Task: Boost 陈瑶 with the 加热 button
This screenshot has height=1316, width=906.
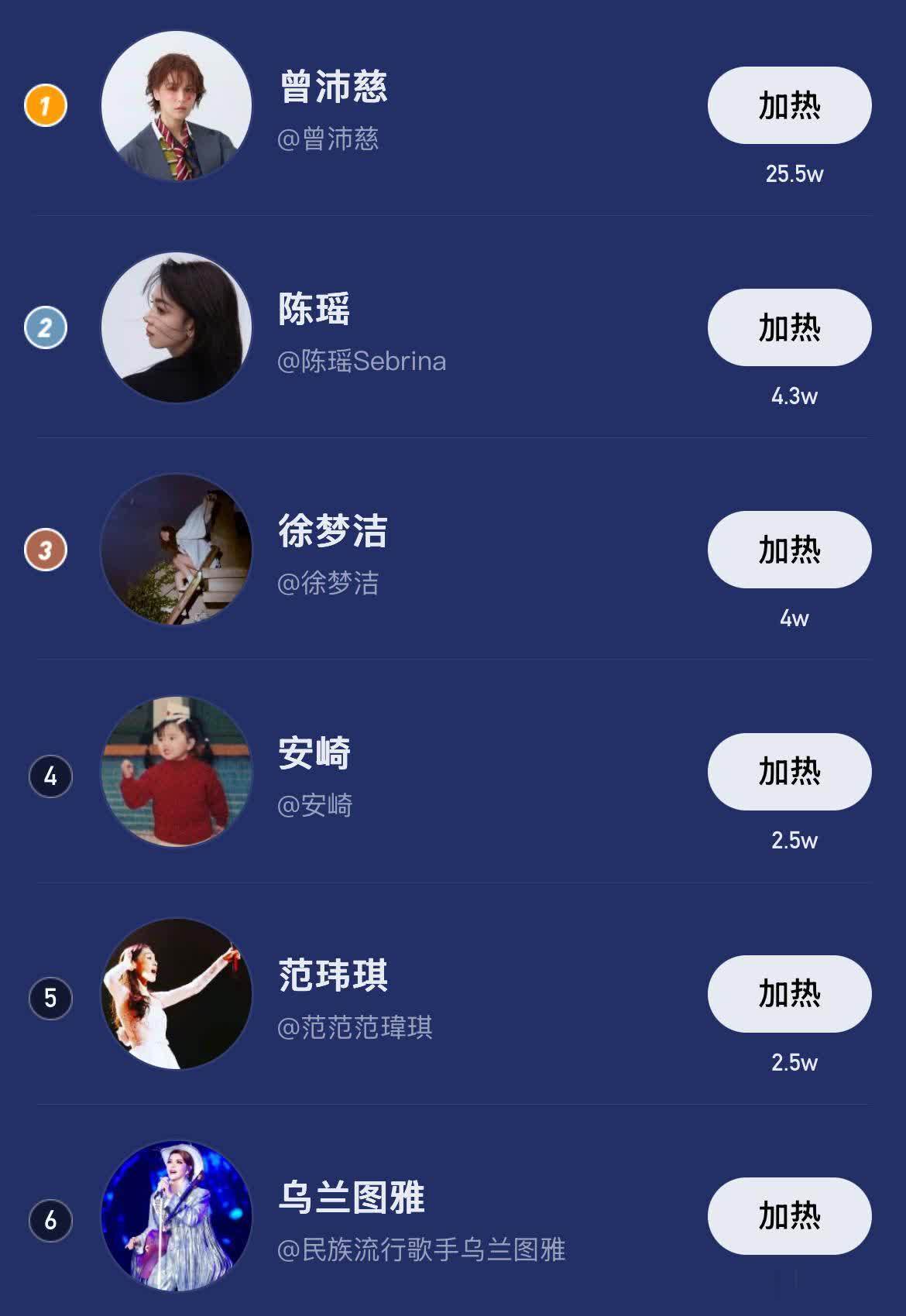Action: coord(789,327)
